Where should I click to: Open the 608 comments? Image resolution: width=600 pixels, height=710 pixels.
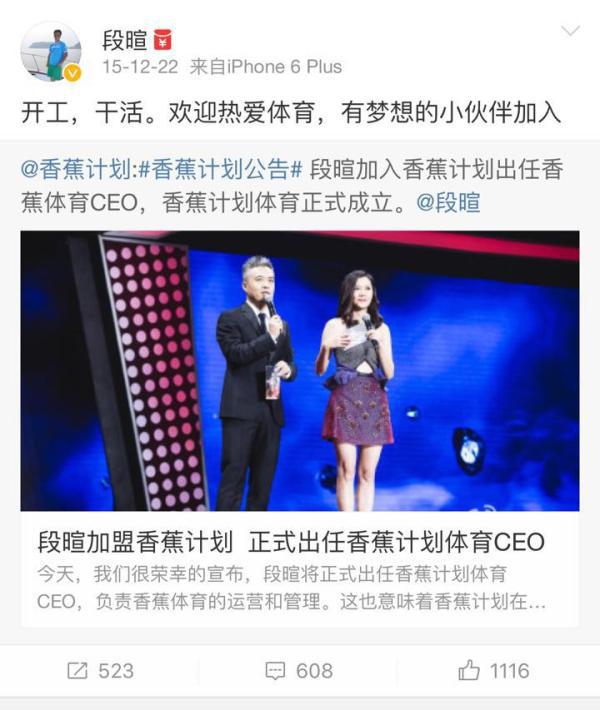click(299, 670)
